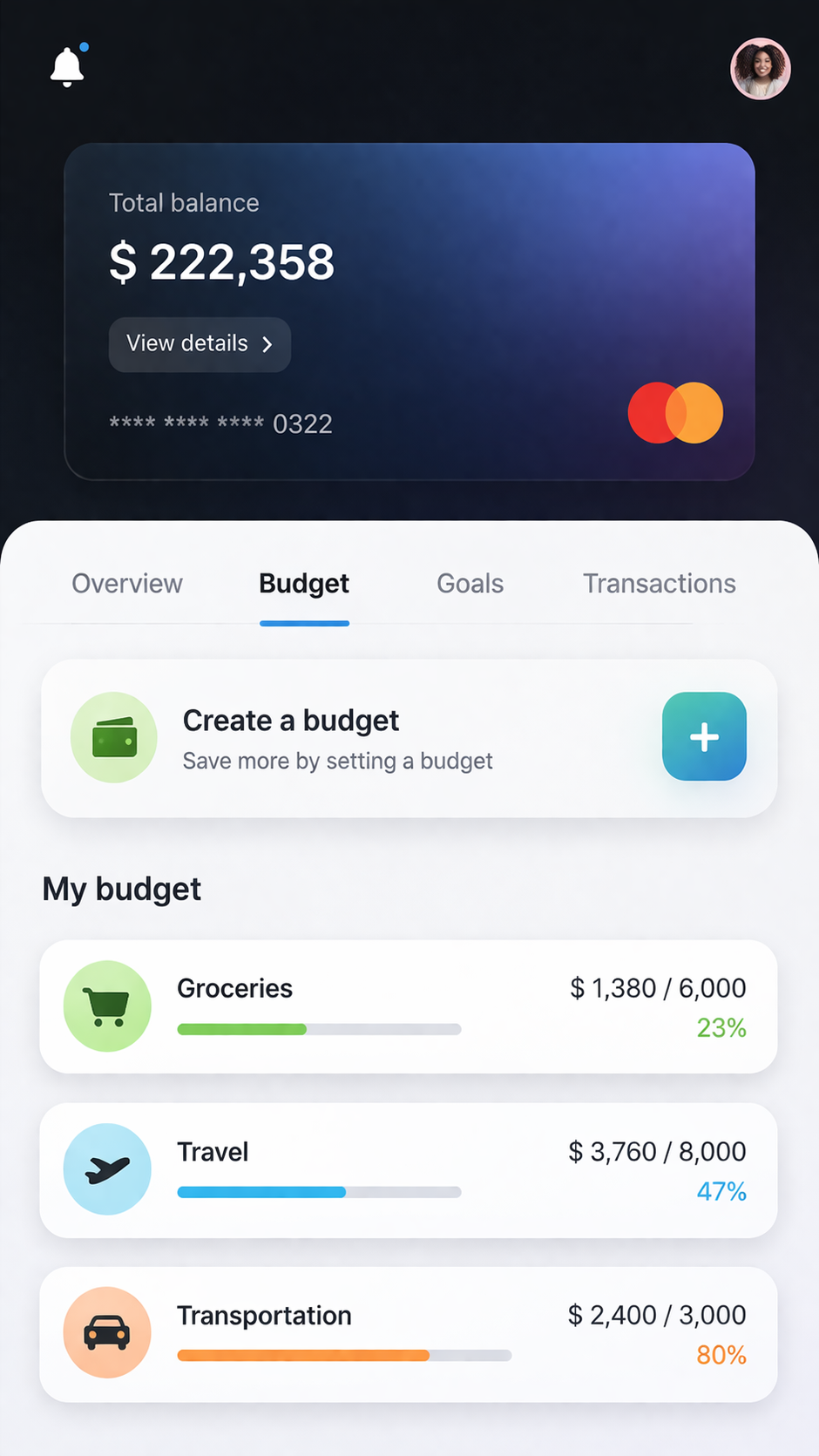Open the Create a budget card
This screenshot has width=819, height=1456.
pyautogui.click(x=409, y=737)
